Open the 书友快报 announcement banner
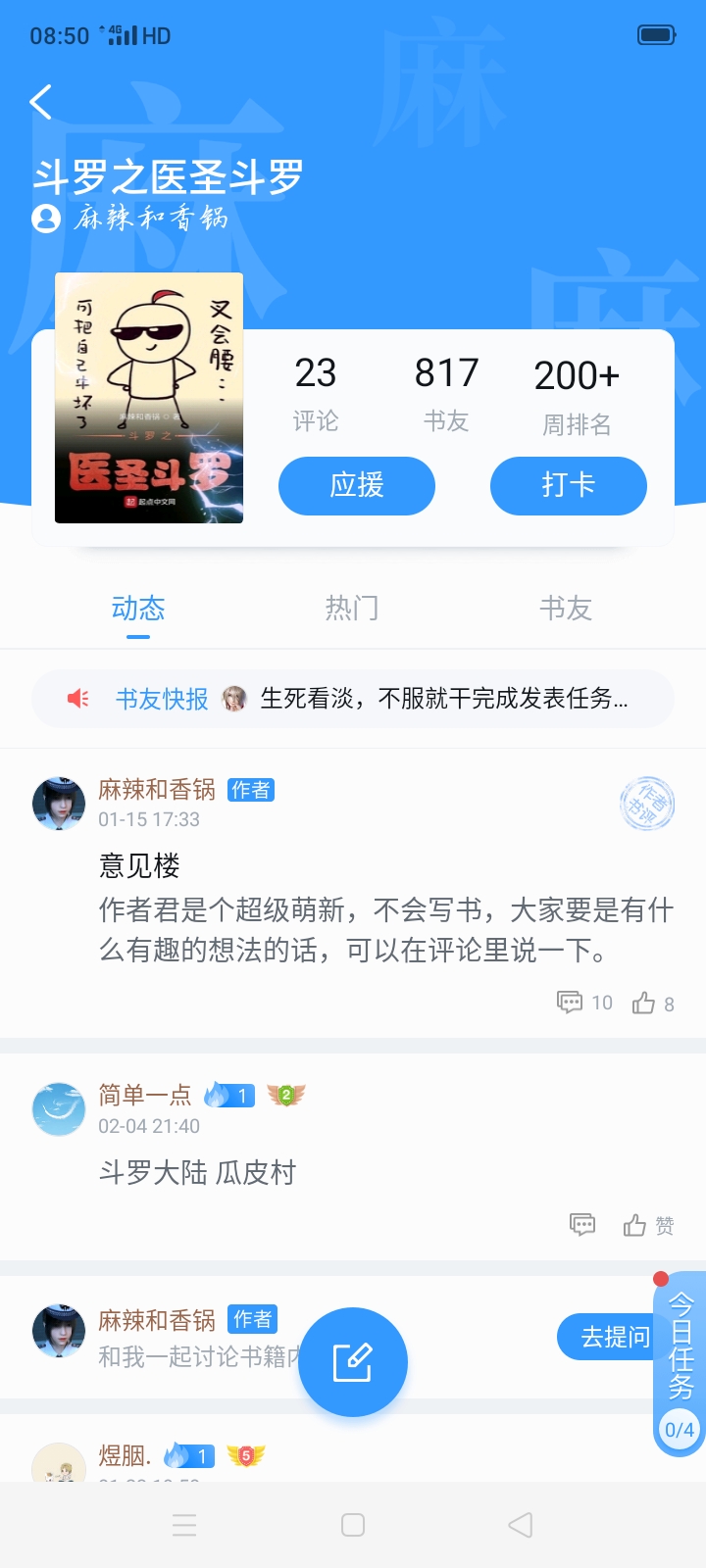706x1568 pixels. click(x=353, y=699)
